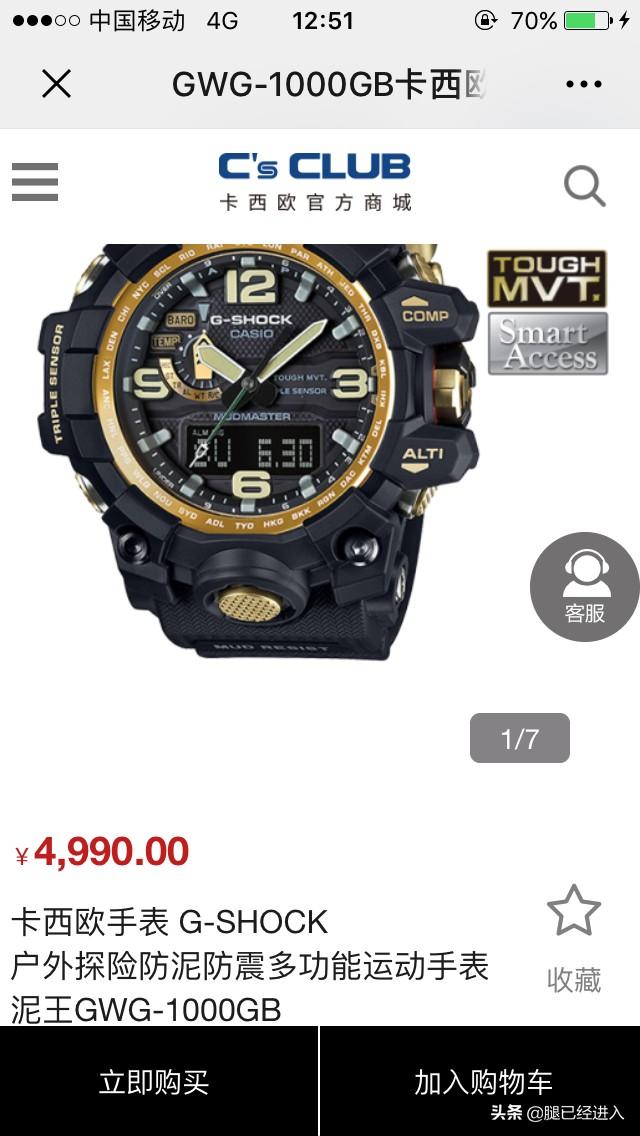Tap the search magnifier icon
Screen dimensions: 640x1136
[584, 186]
